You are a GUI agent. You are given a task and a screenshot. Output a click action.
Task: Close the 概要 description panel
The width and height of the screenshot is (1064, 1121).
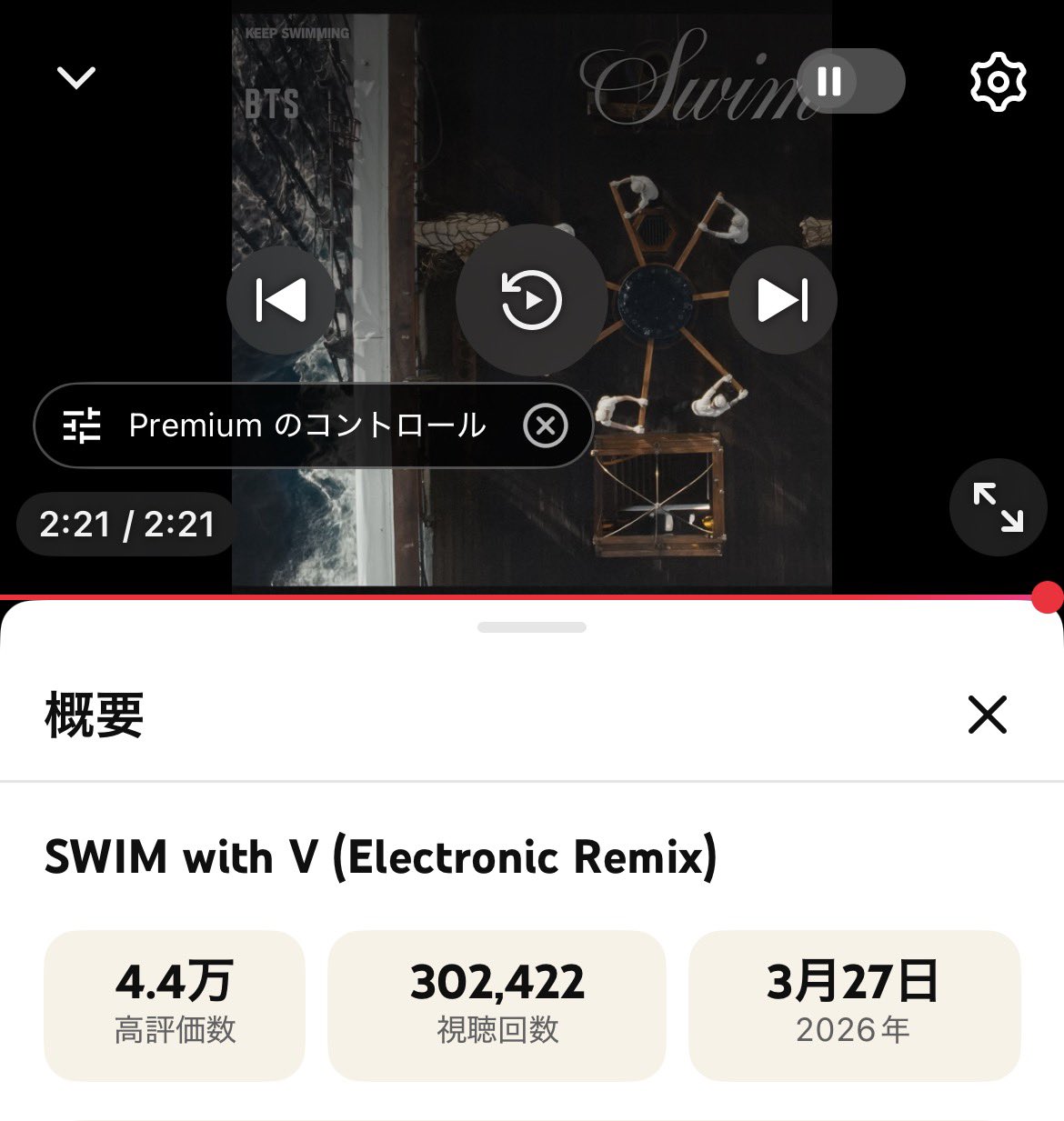(x=988, y=715)
